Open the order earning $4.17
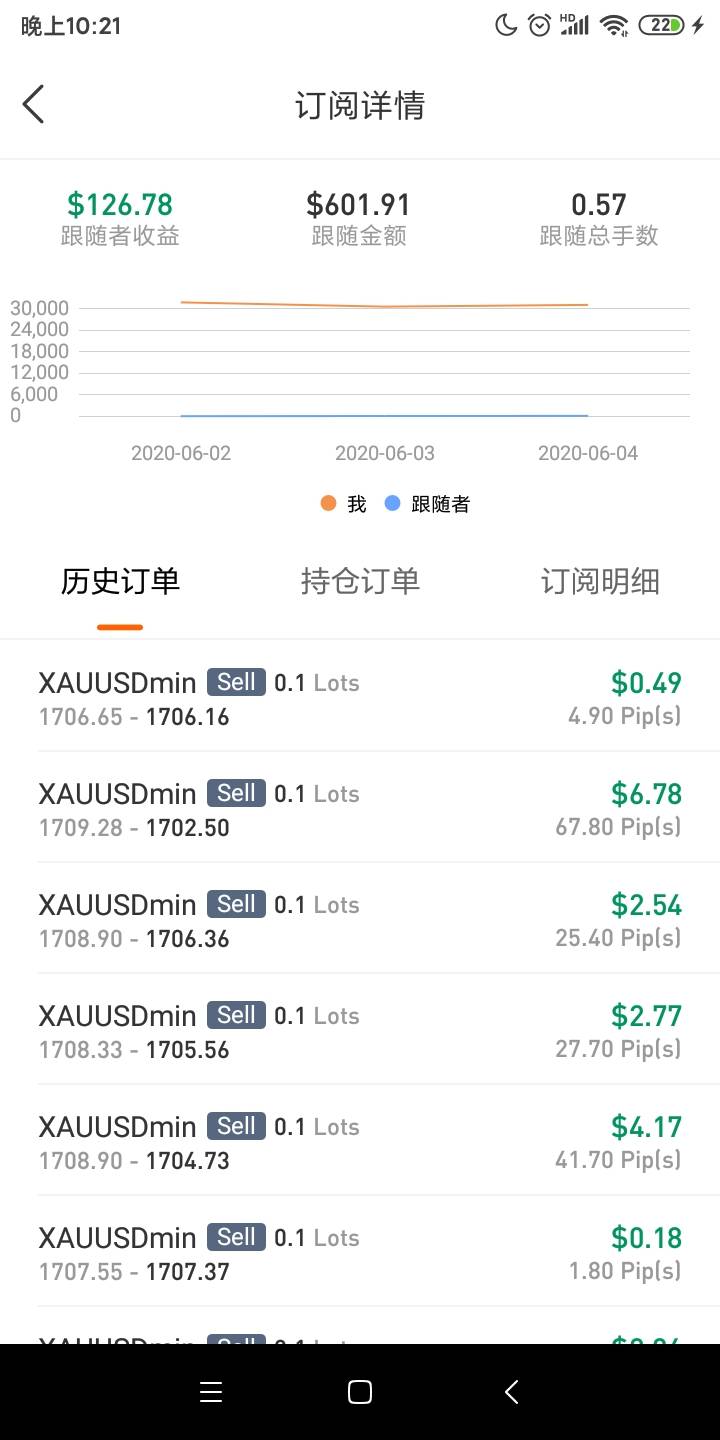 tap(360, 1141)
